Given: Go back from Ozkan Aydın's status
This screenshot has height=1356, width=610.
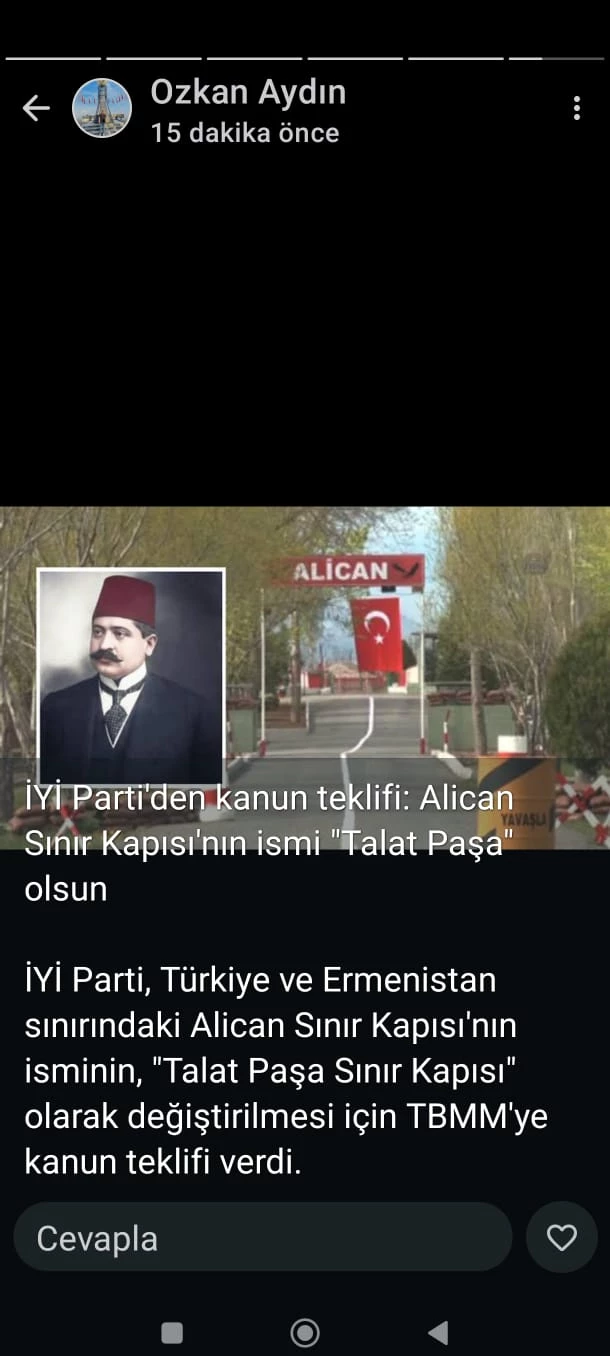Looking at the screenshot, I should click(x=36, y=108).
